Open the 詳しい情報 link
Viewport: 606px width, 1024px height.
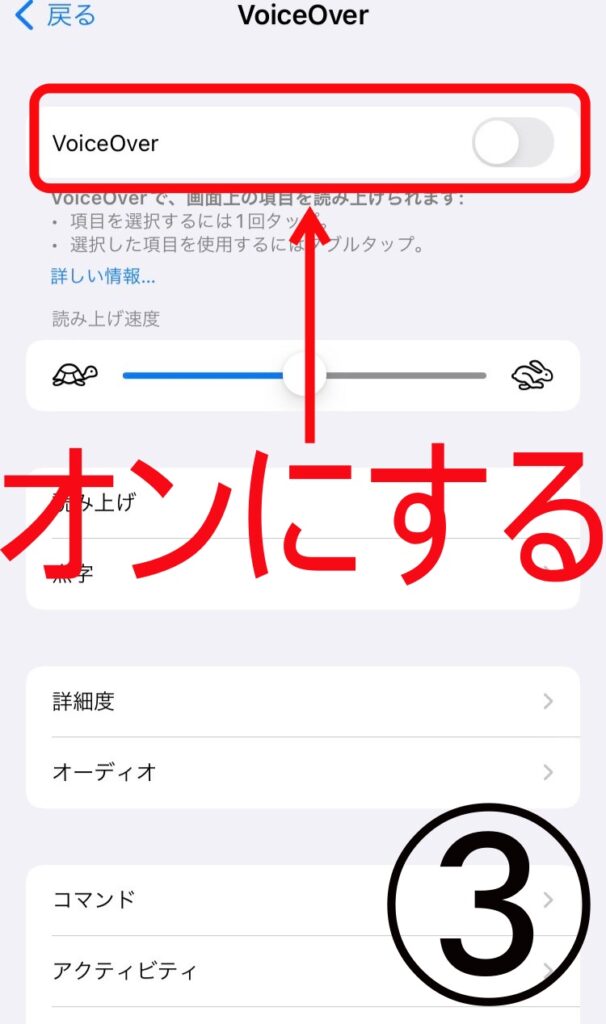point(103,276)
